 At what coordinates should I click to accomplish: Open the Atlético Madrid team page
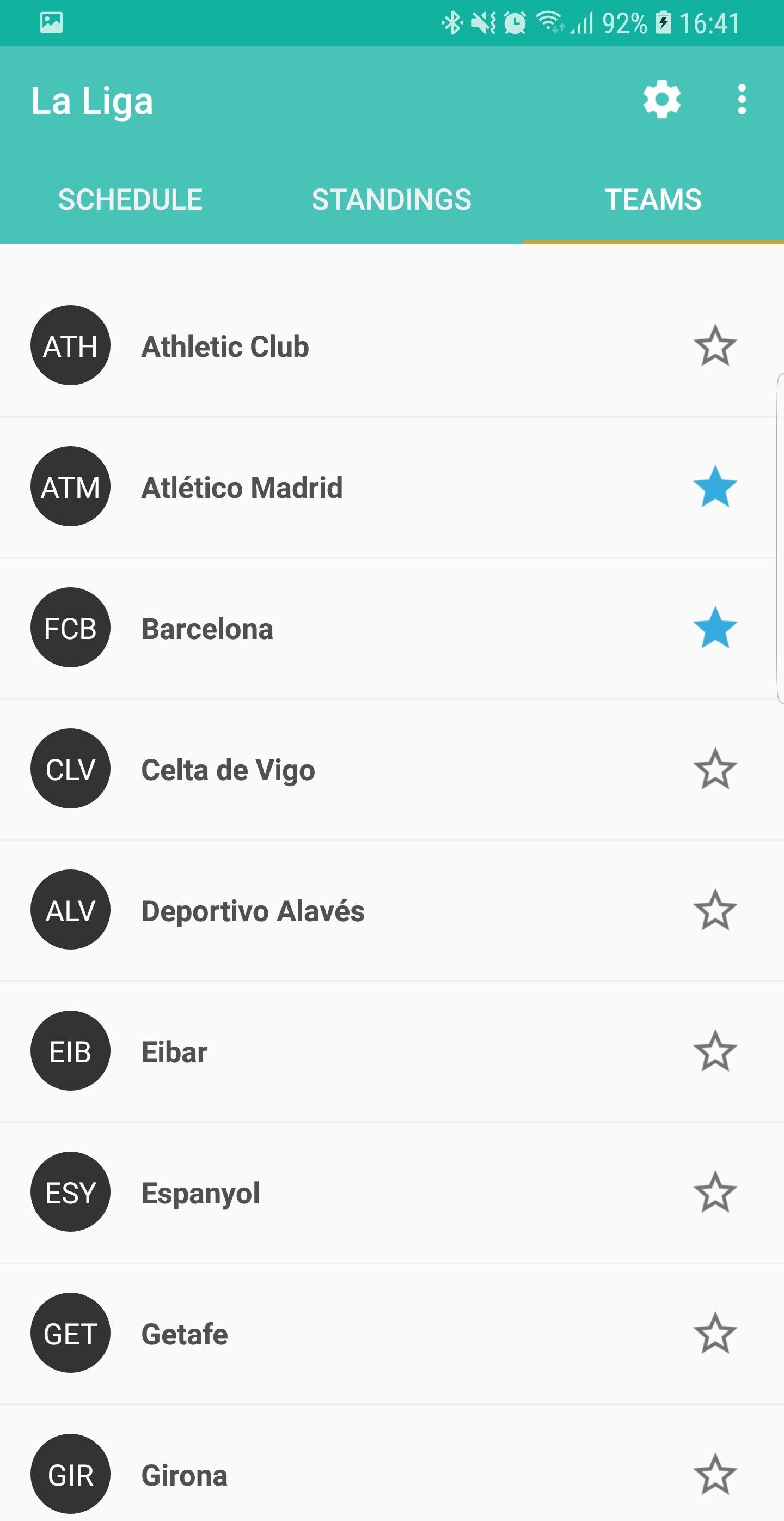click(x=242, y=487)
